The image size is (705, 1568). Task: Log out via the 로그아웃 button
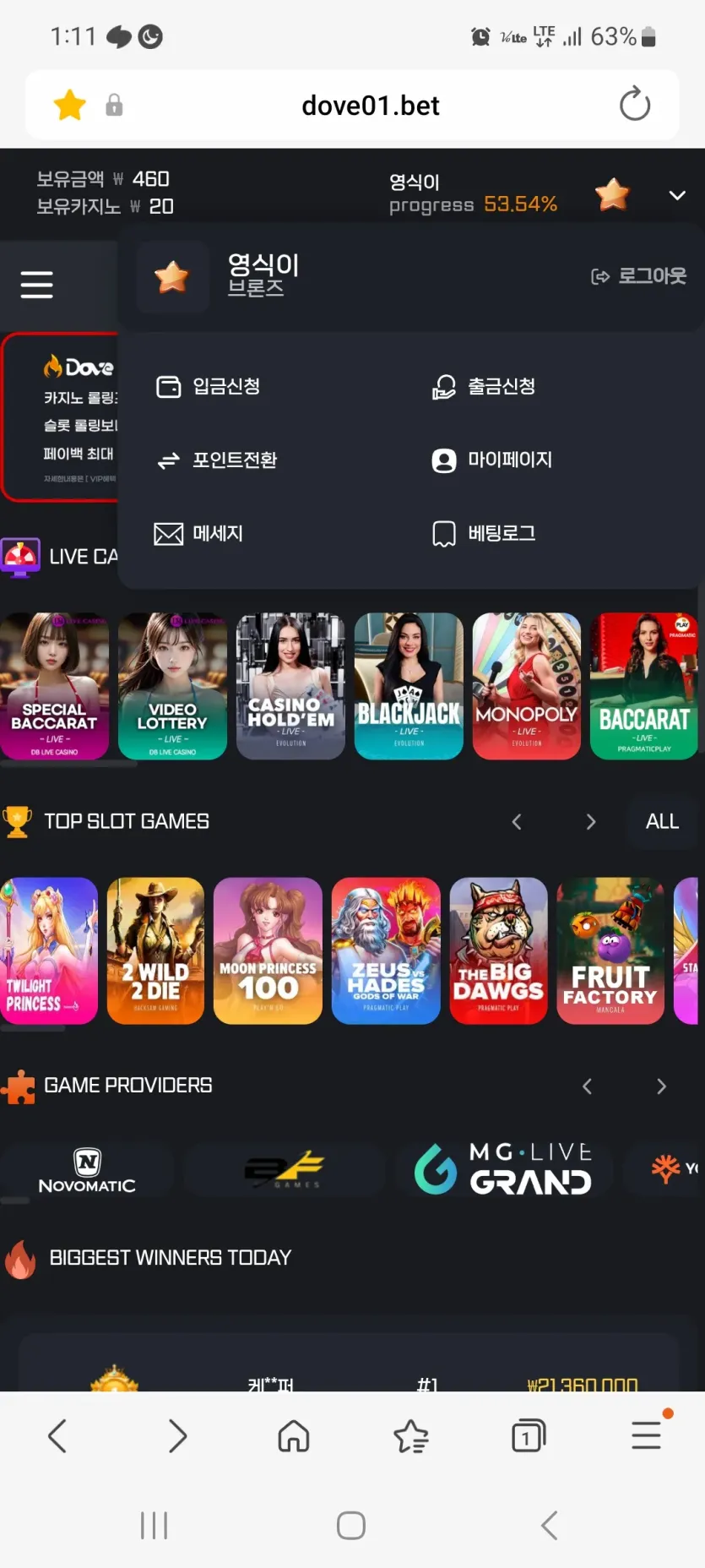pyautogui.click(x=637, y=275)
